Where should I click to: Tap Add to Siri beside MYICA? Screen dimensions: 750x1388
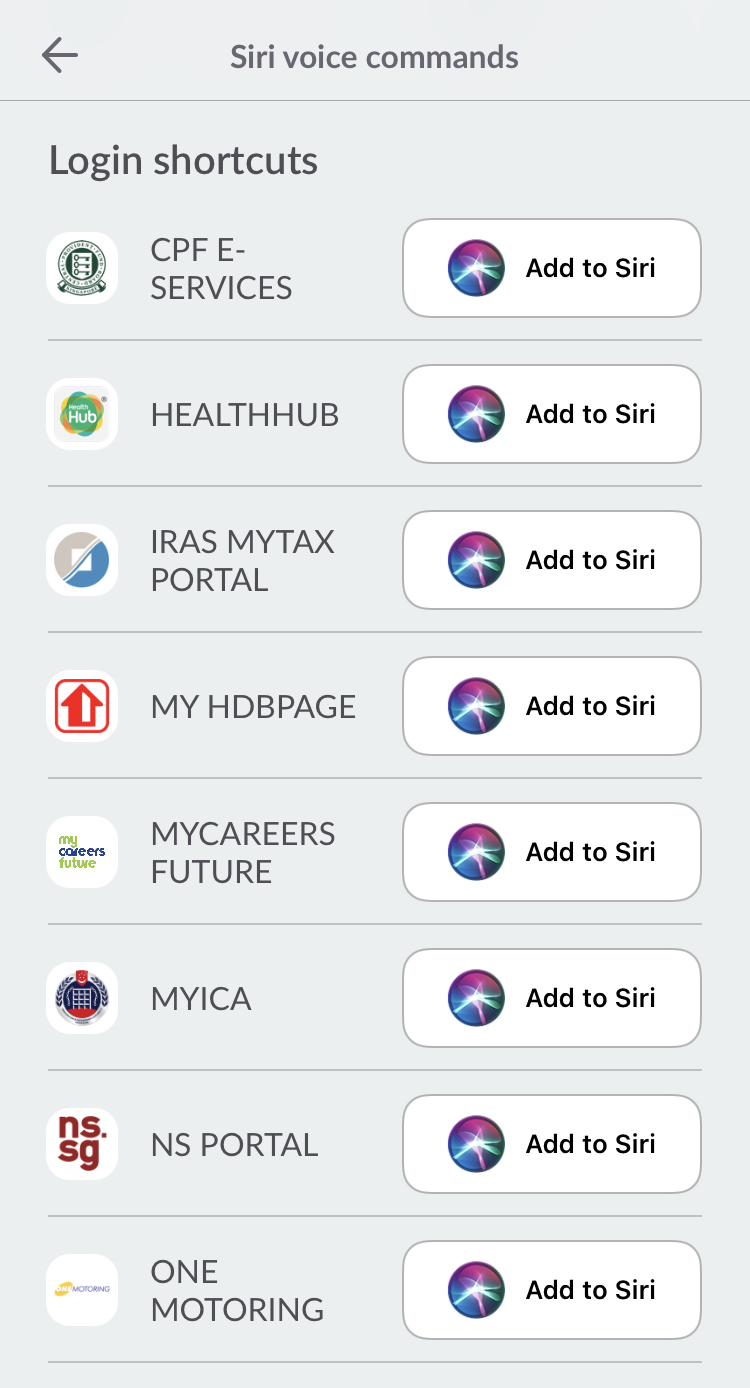[x=552, y=998]
